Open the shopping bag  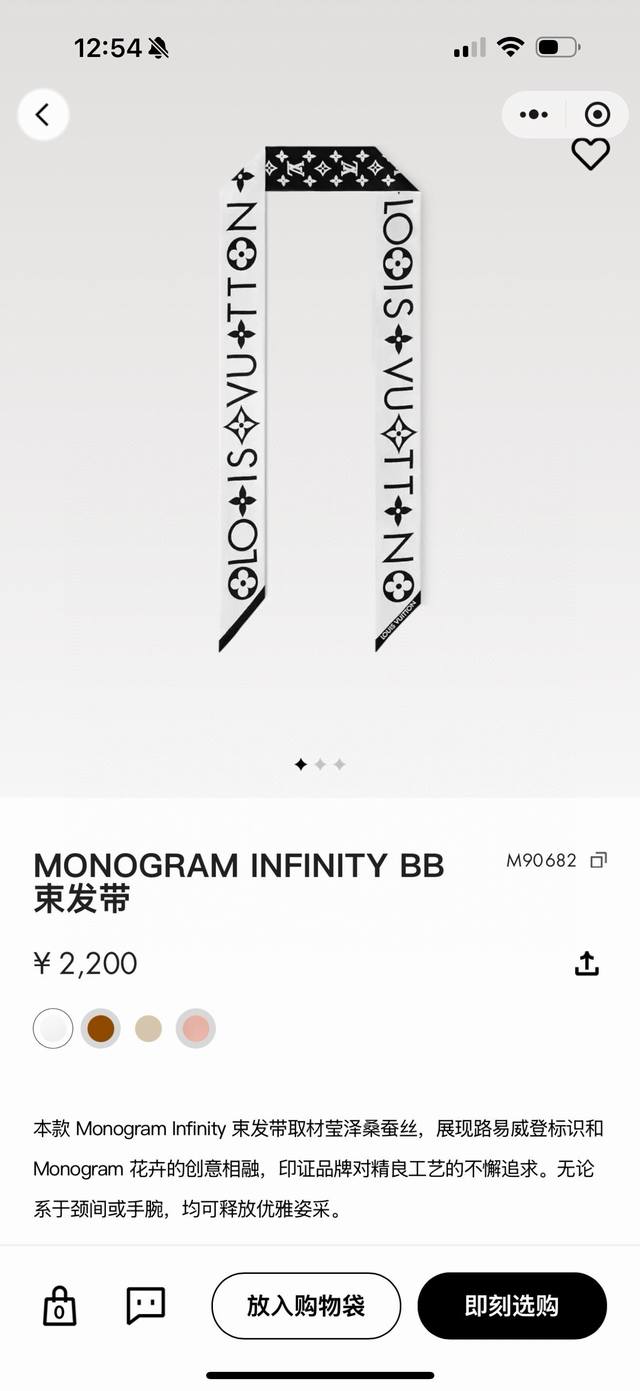coord(60,1306)
